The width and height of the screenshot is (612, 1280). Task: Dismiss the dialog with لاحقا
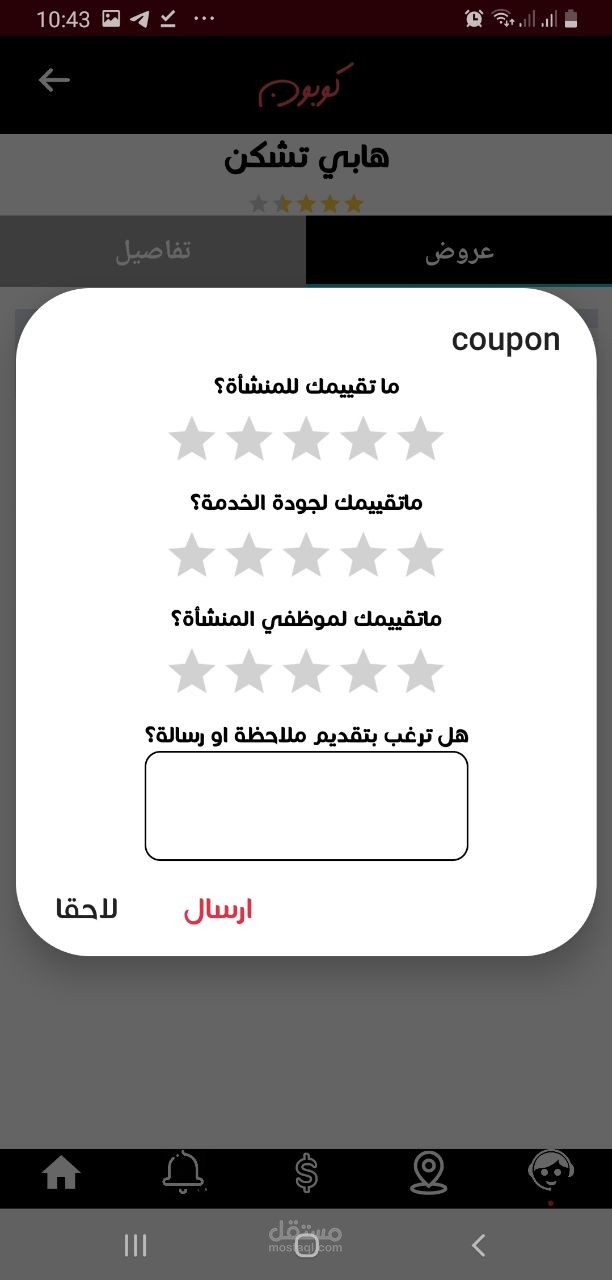coord(87,910)
